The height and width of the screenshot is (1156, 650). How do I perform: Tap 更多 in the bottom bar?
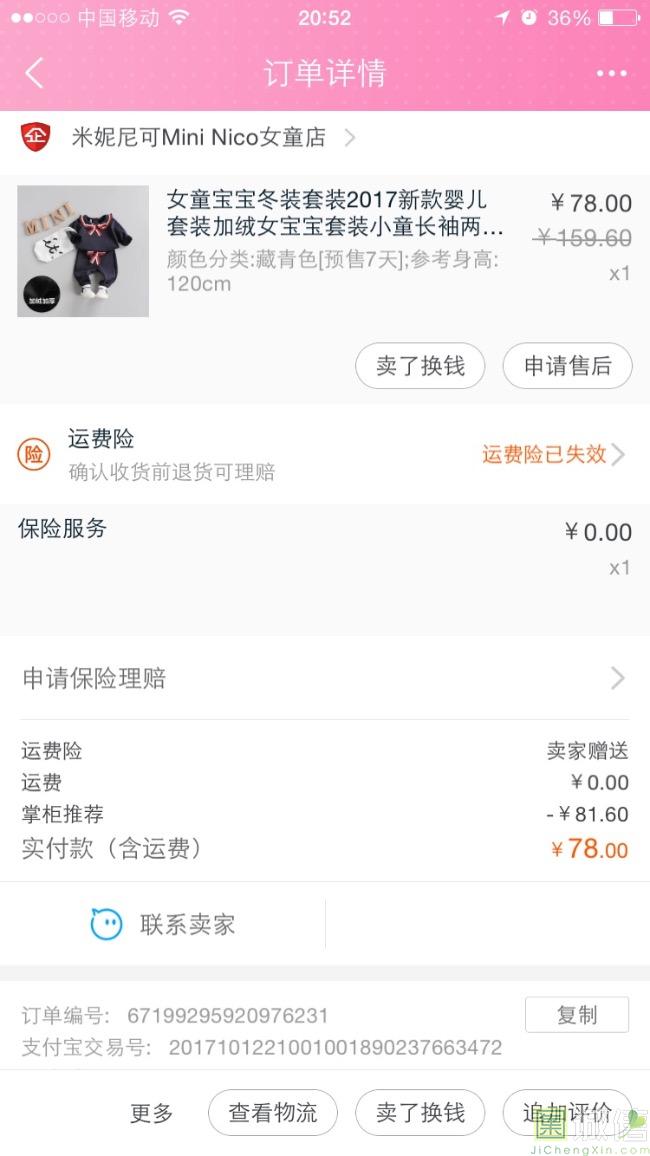[x=152, y=1113]
